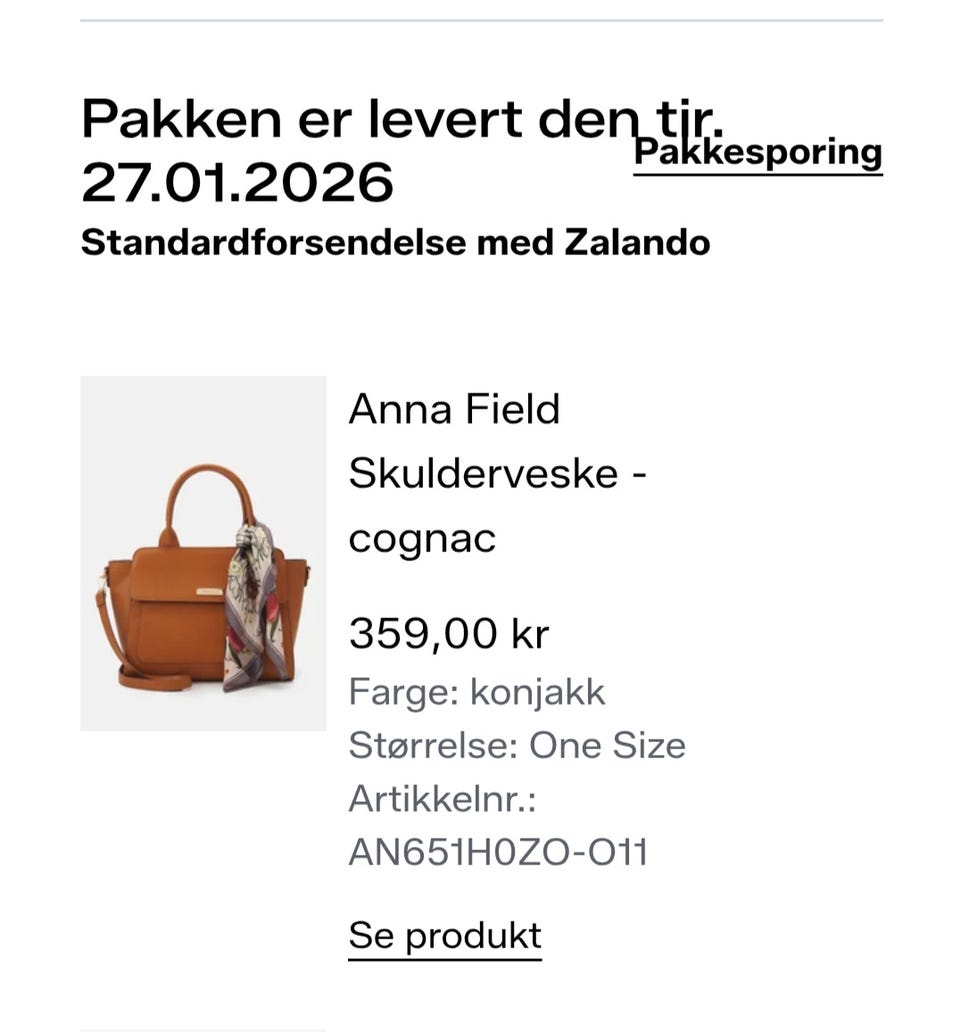This screenshot has width=960, height=1032.
Task: Select the article number AN651H0ZO-O11
Action: click(x=498, y=852)
